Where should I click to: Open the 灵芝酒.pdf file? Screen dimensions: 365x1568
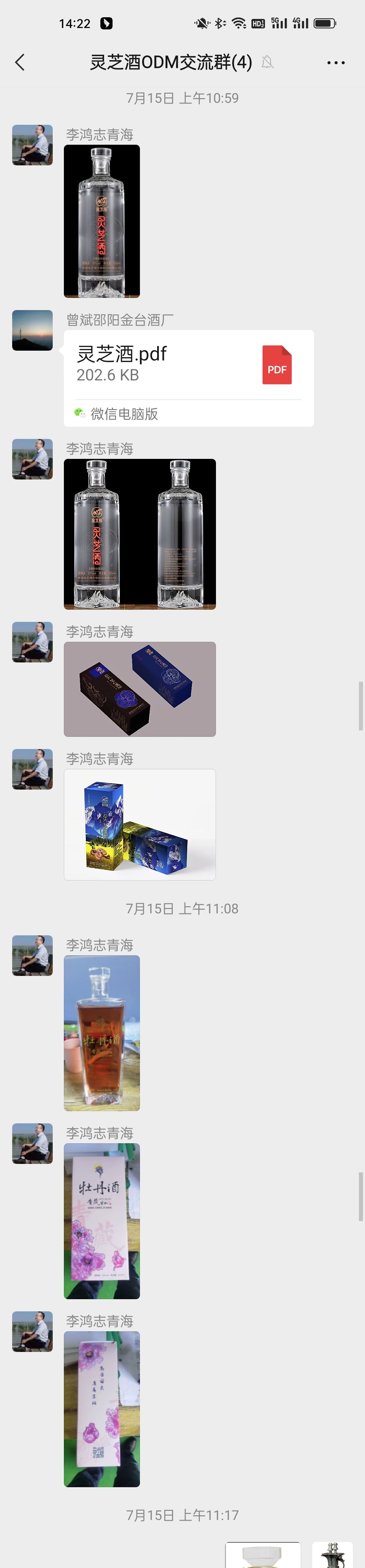pyautogui.click(x=189, y=378)
